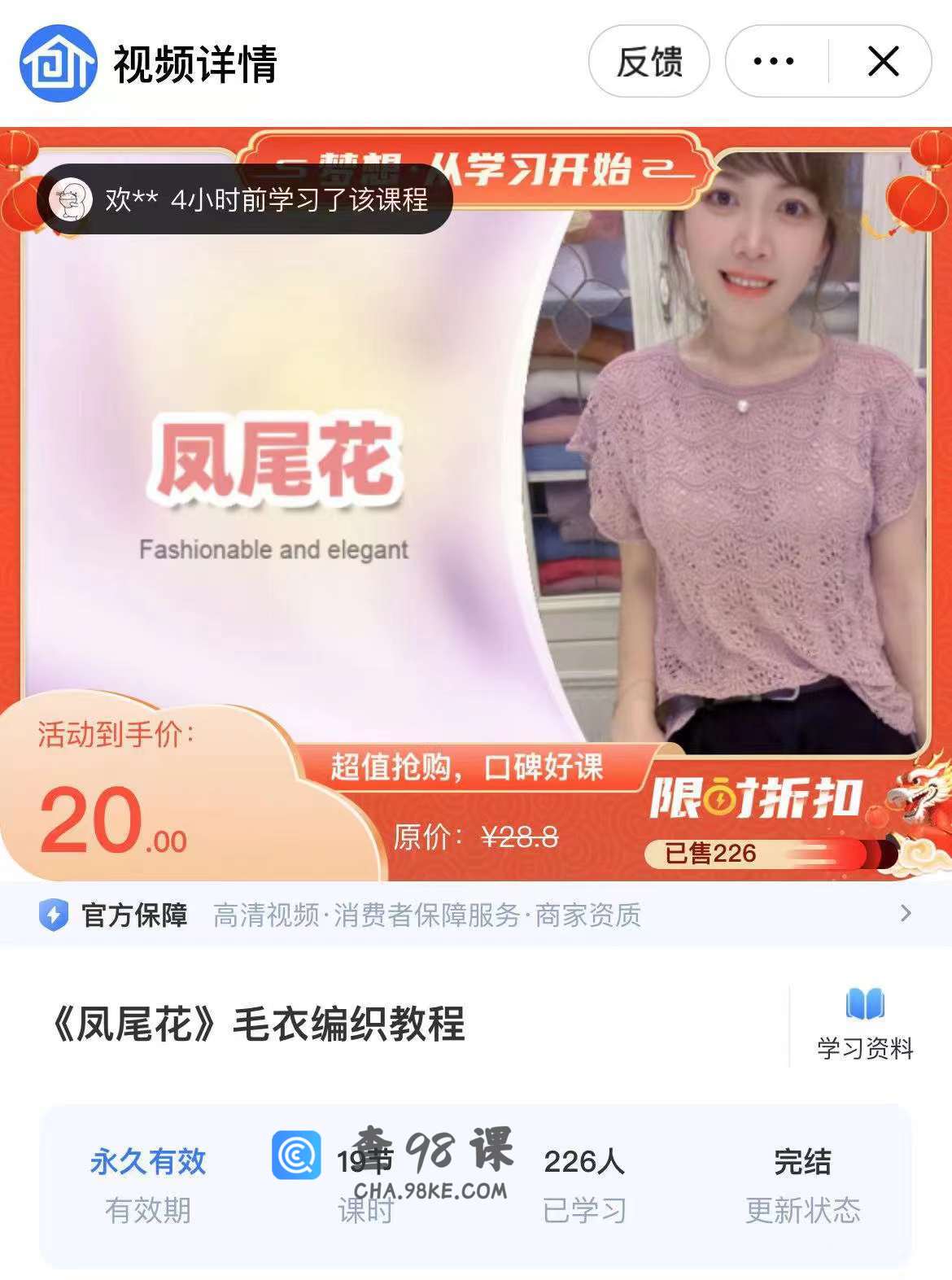Tap the 反馈 feedback button
The width and height of the screenshot is (952, 1280).
[648, 62]
